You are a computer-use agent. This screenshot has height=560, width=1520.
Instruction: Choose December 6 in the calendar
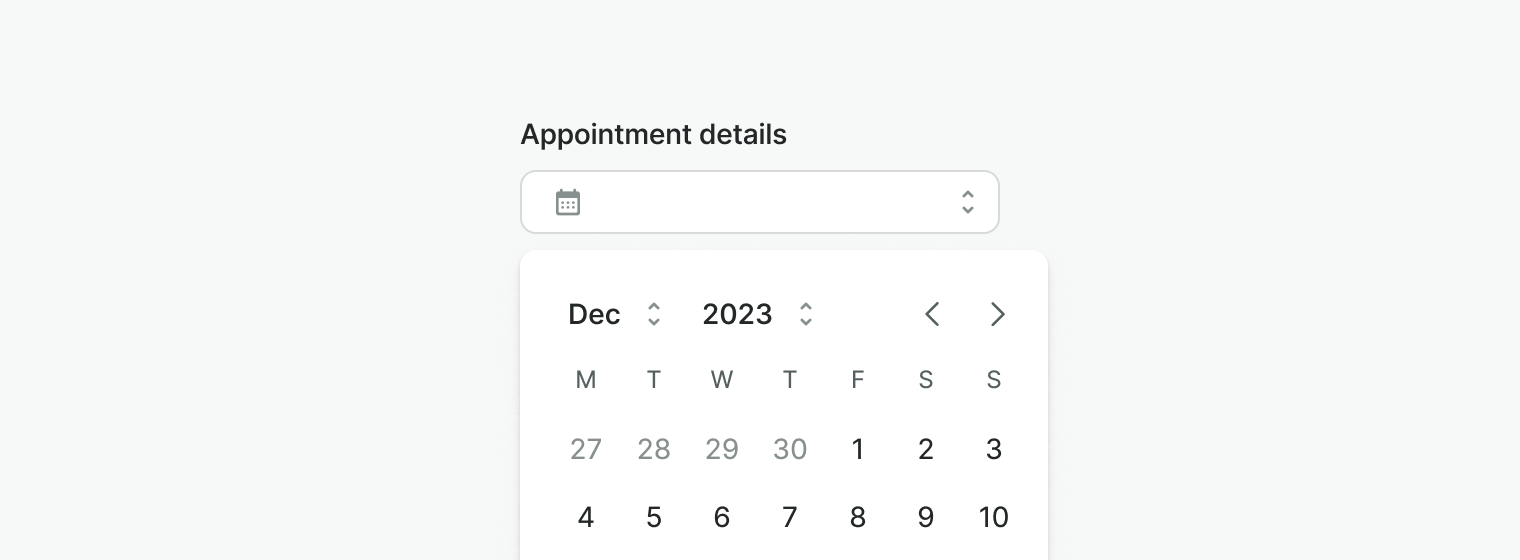click(722, 517)
